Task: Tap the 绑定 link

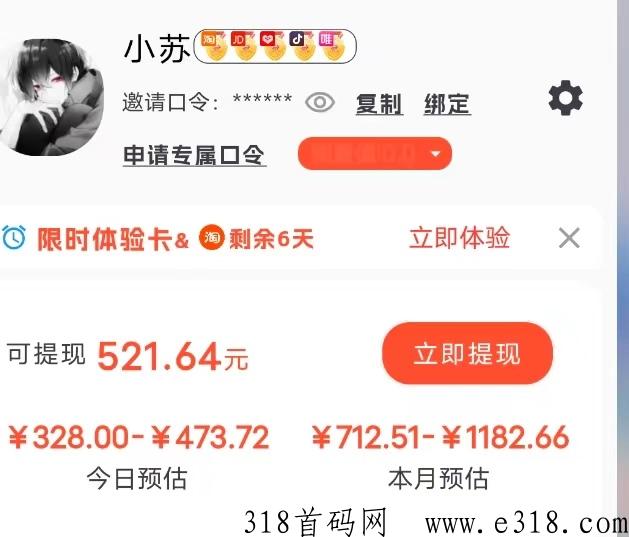Action: coord(446,104)
